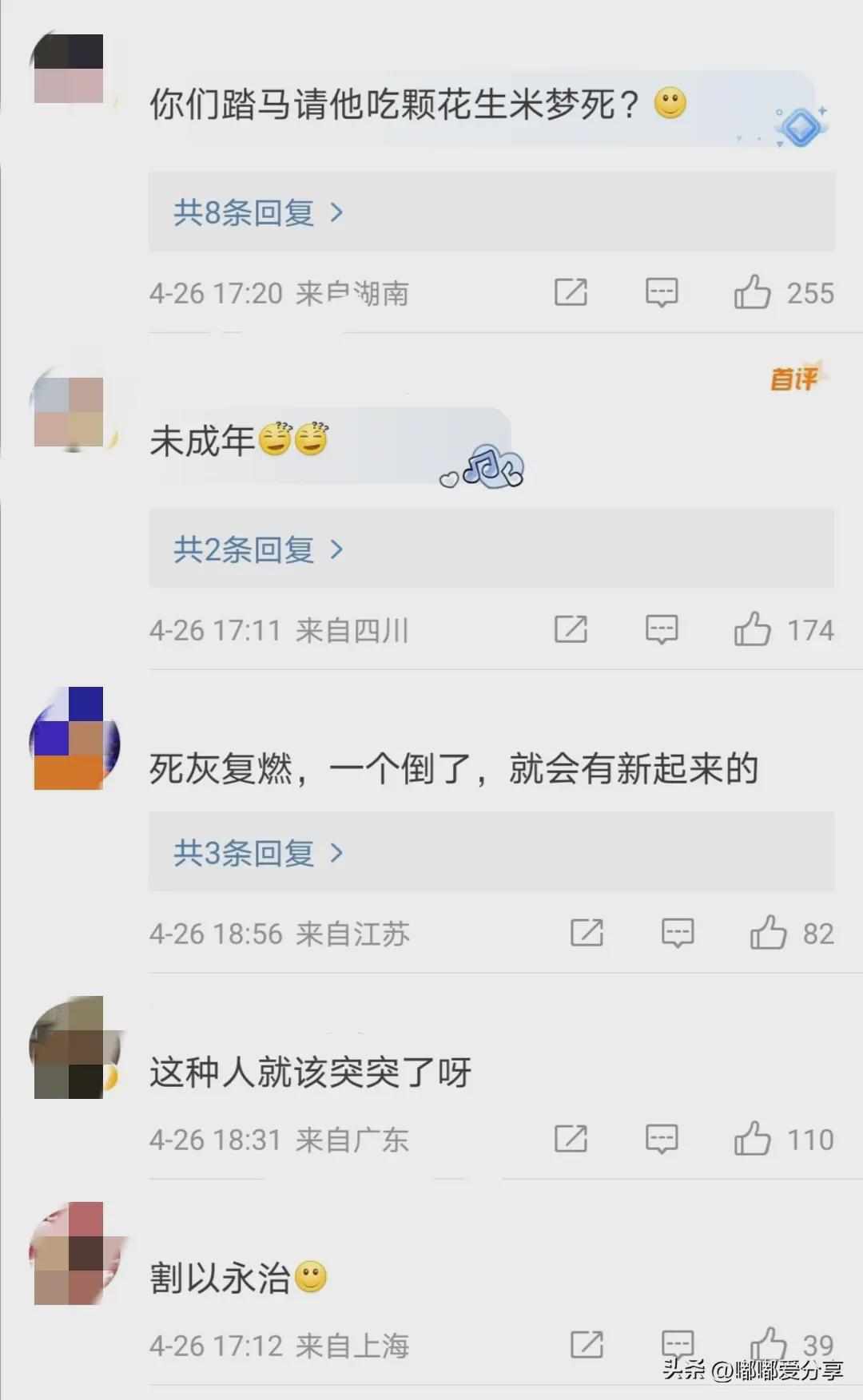Repost the comment from 广东
Viewport: 863px width, 1400px height.
(x=571, y=1139)
